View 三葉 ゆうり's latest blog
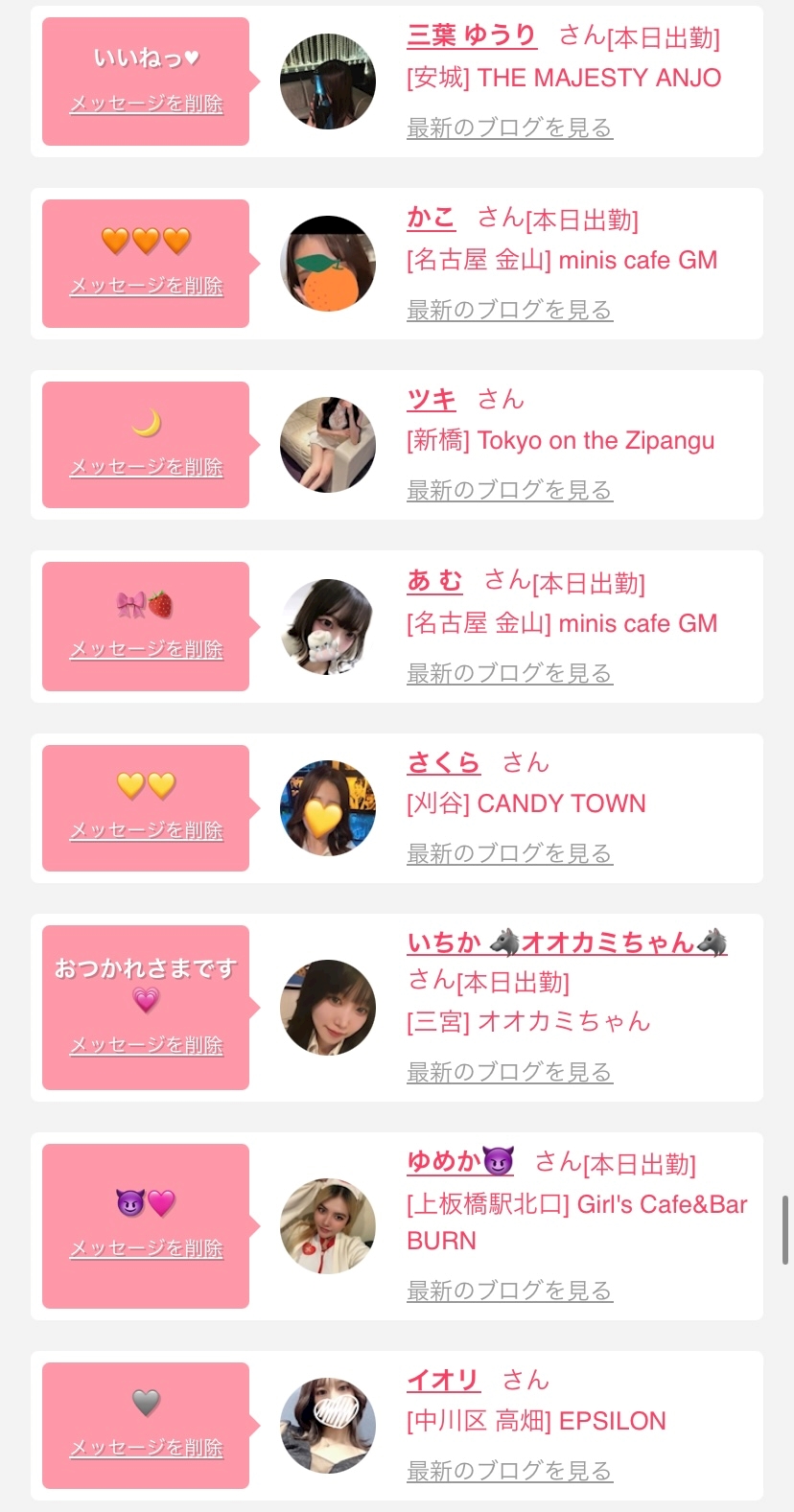The height and width of the screenshot is (1512, 794). [509, 128]
